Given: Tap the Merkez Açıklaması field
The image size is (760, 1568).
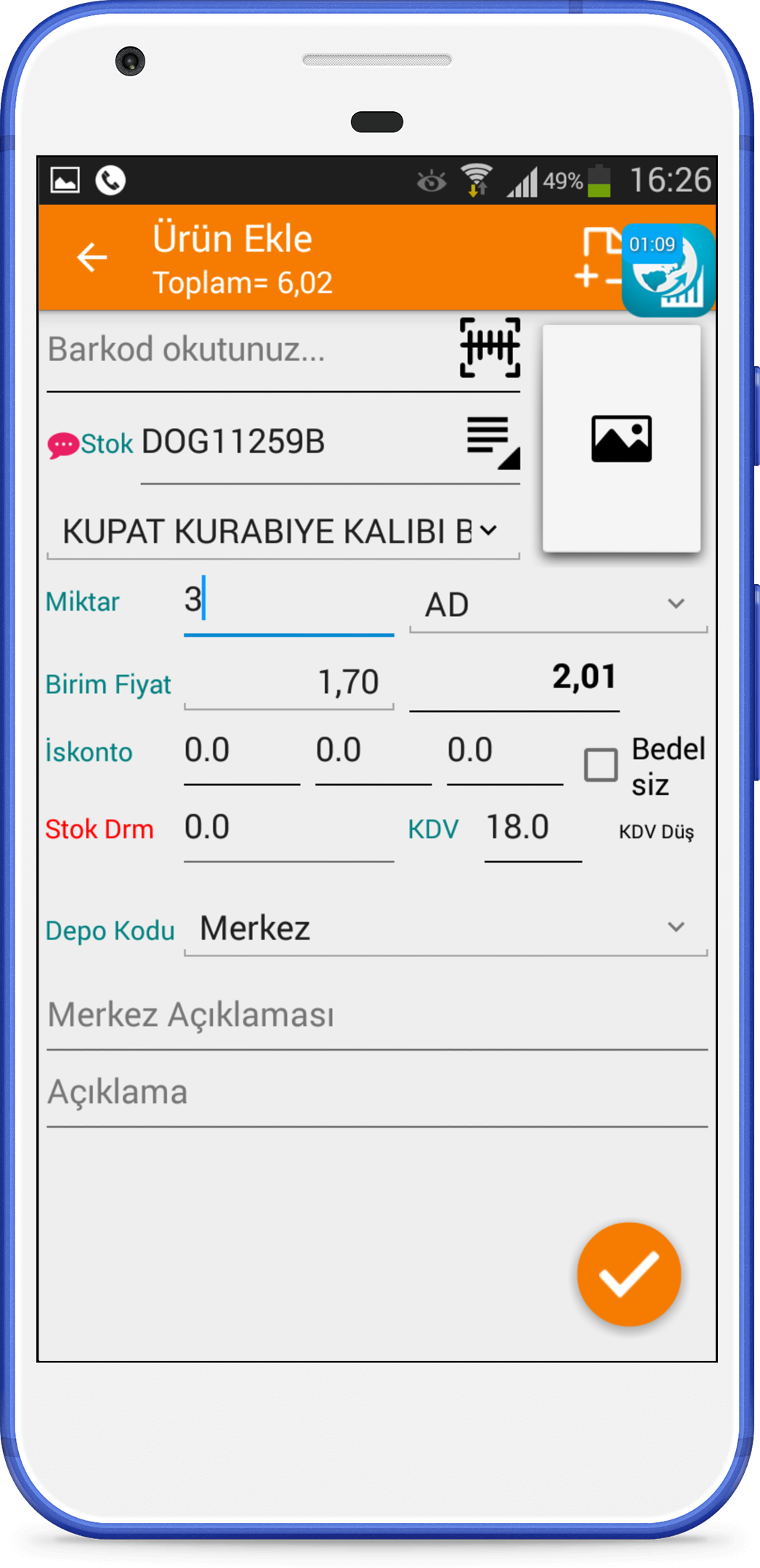Looking at the screenshot, I should (377, 1016).
